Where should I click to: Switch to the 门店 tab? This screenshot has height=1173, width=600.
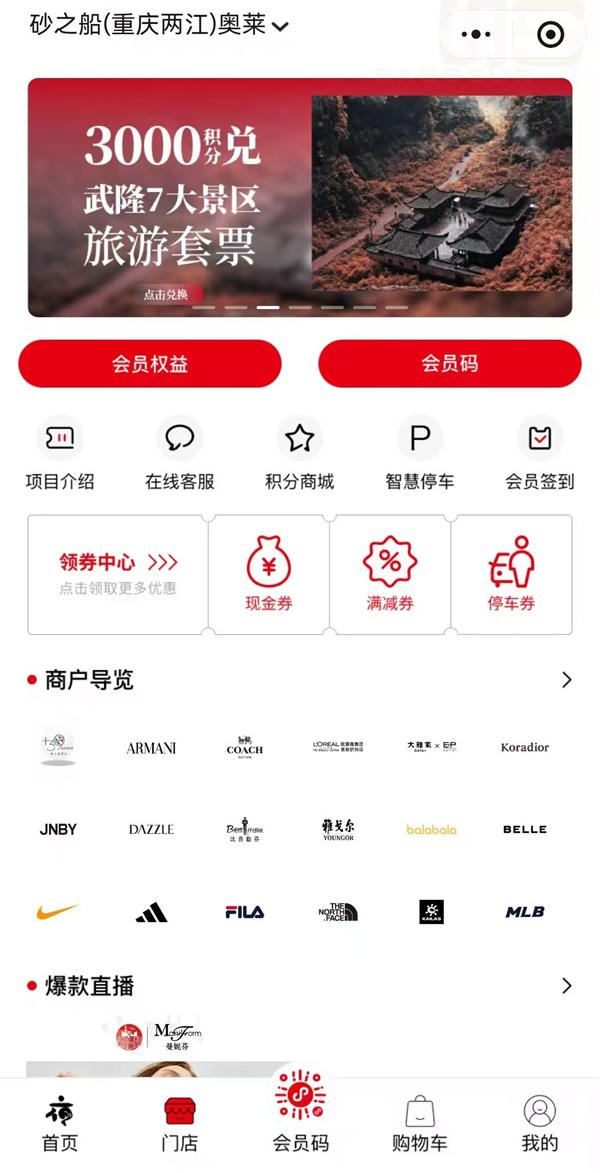[180, 1123]
